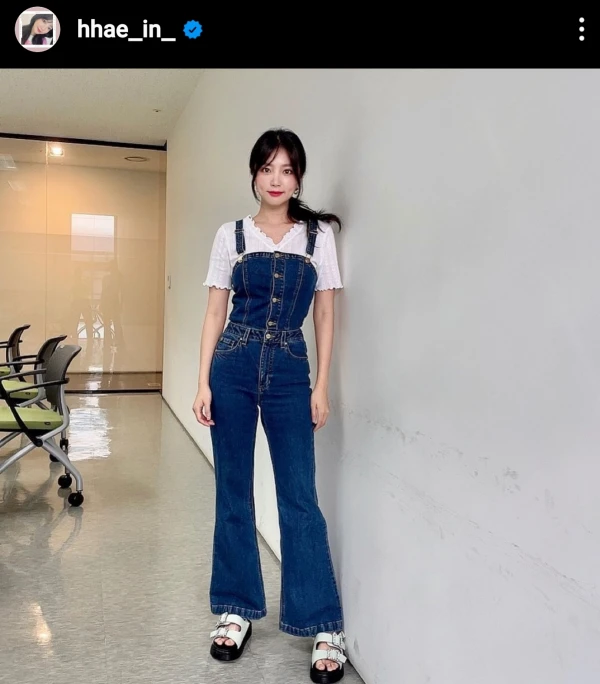Tap the hhae_in_ username
600x684 pixels.
click(126, 30)
